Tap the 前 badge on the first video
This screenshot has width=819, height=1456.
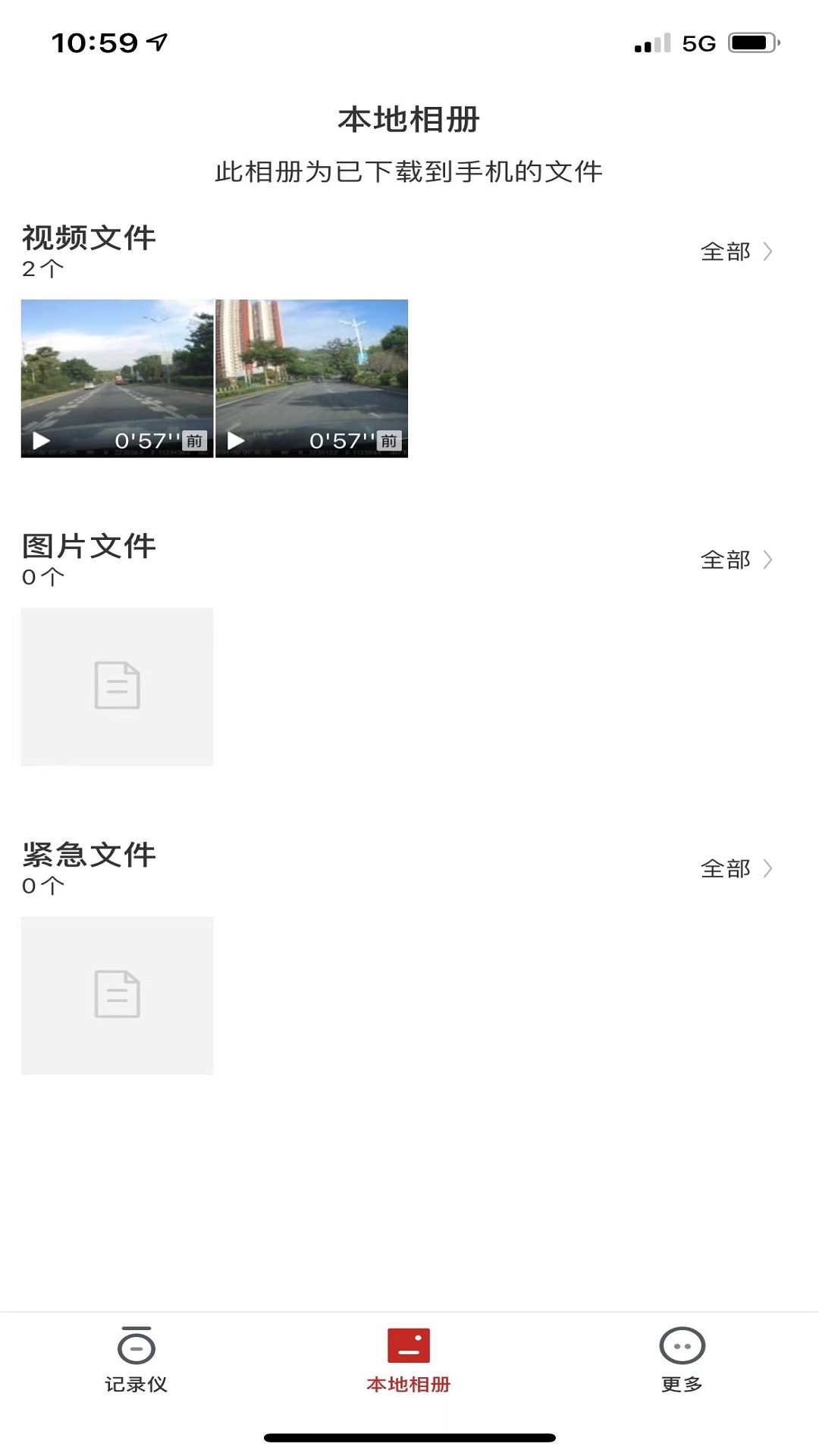coord(196,440)
